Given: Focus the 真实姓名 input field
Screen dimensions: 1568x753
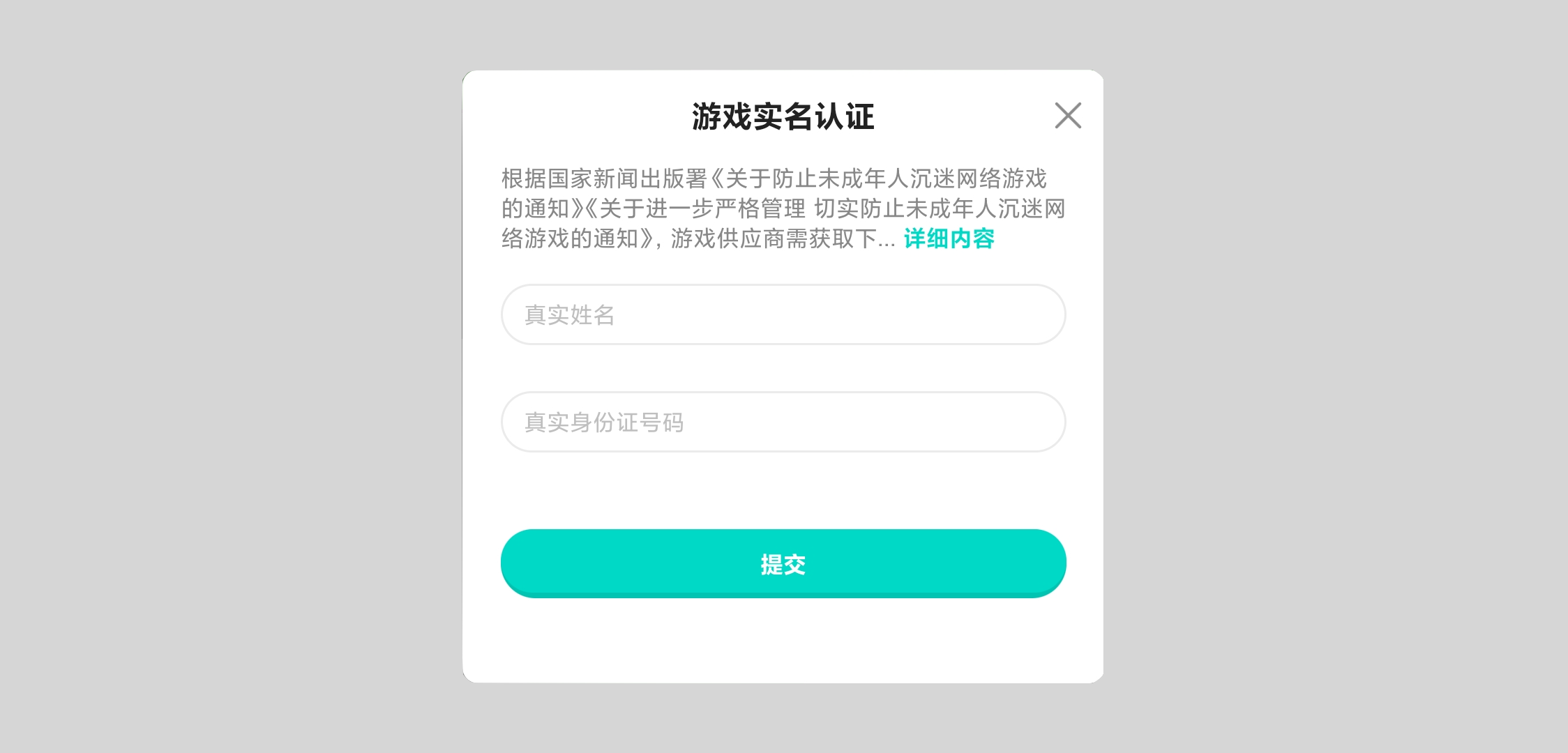Looking at the screenshot, I should tap(783, 314).
